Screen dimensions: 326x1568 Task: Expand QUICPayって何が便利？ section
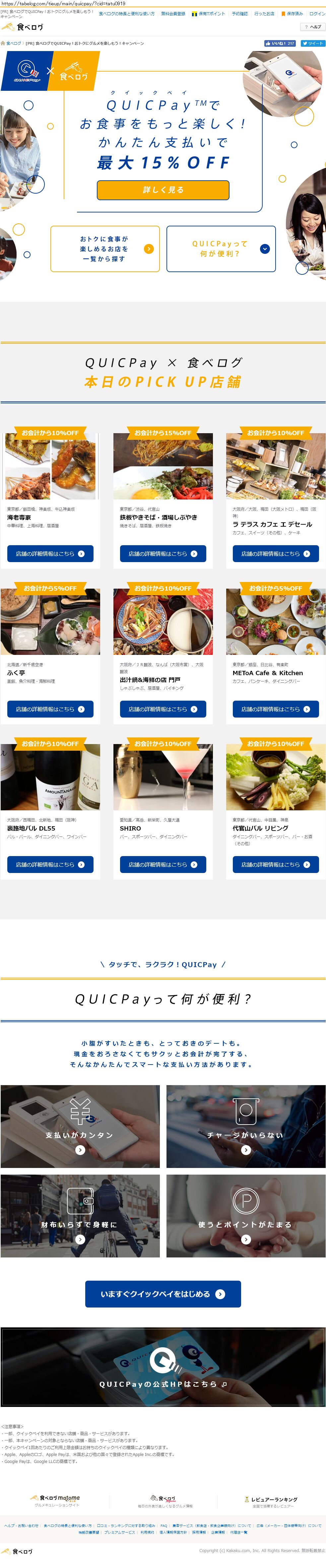(x=221, y=249)
